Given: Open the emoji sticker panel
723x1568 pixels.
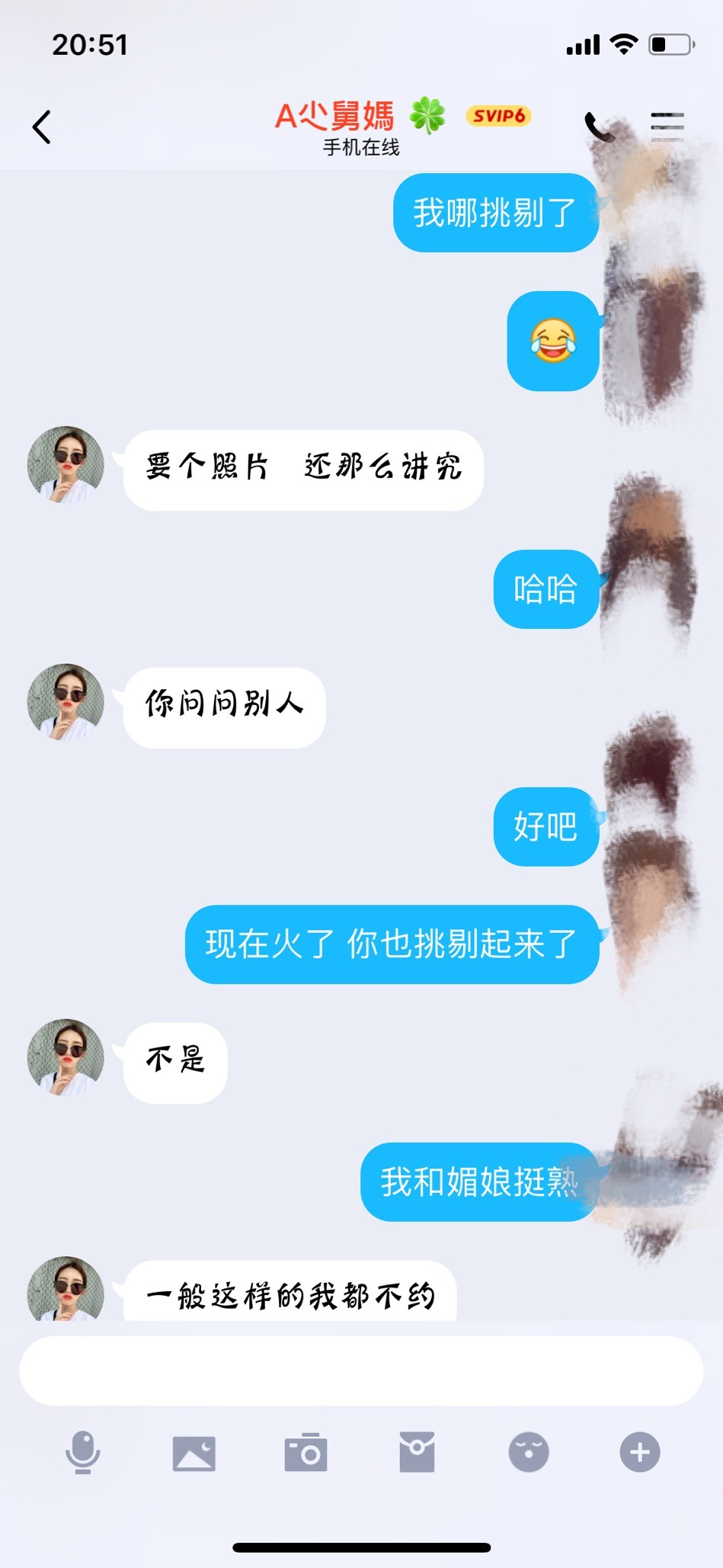Looking at the screenshot, I should click(x=528, y=1452).
